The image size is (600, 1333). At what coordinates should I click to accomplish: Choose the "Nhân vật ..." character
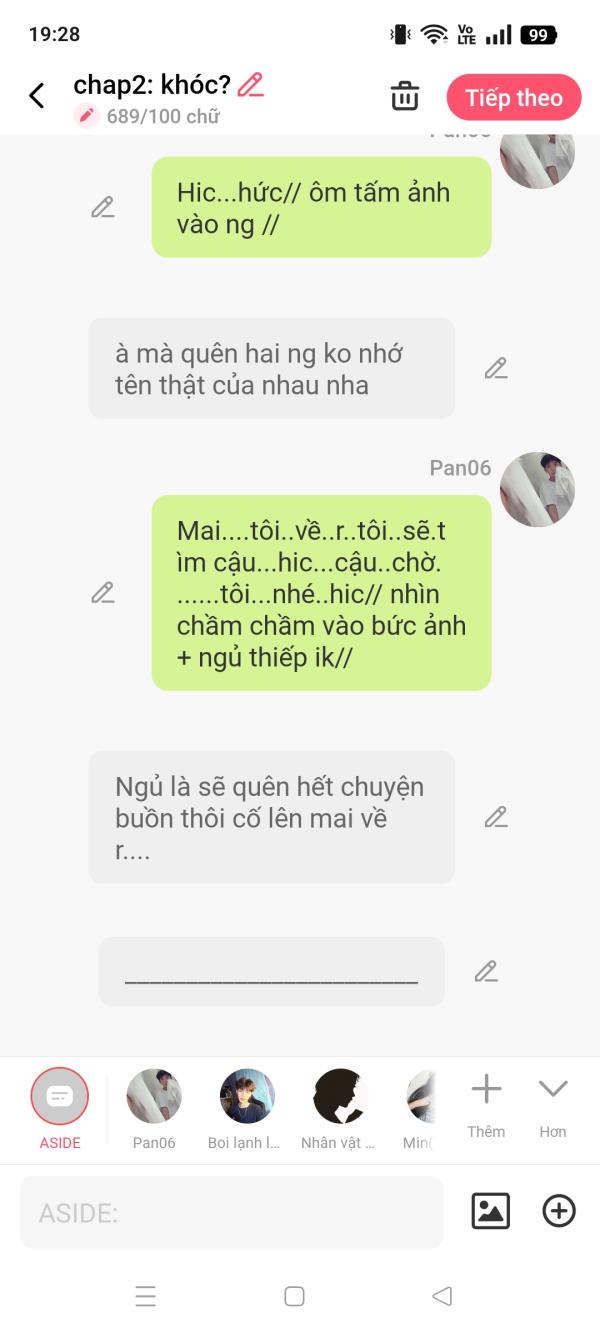[x=339, y=1097]
